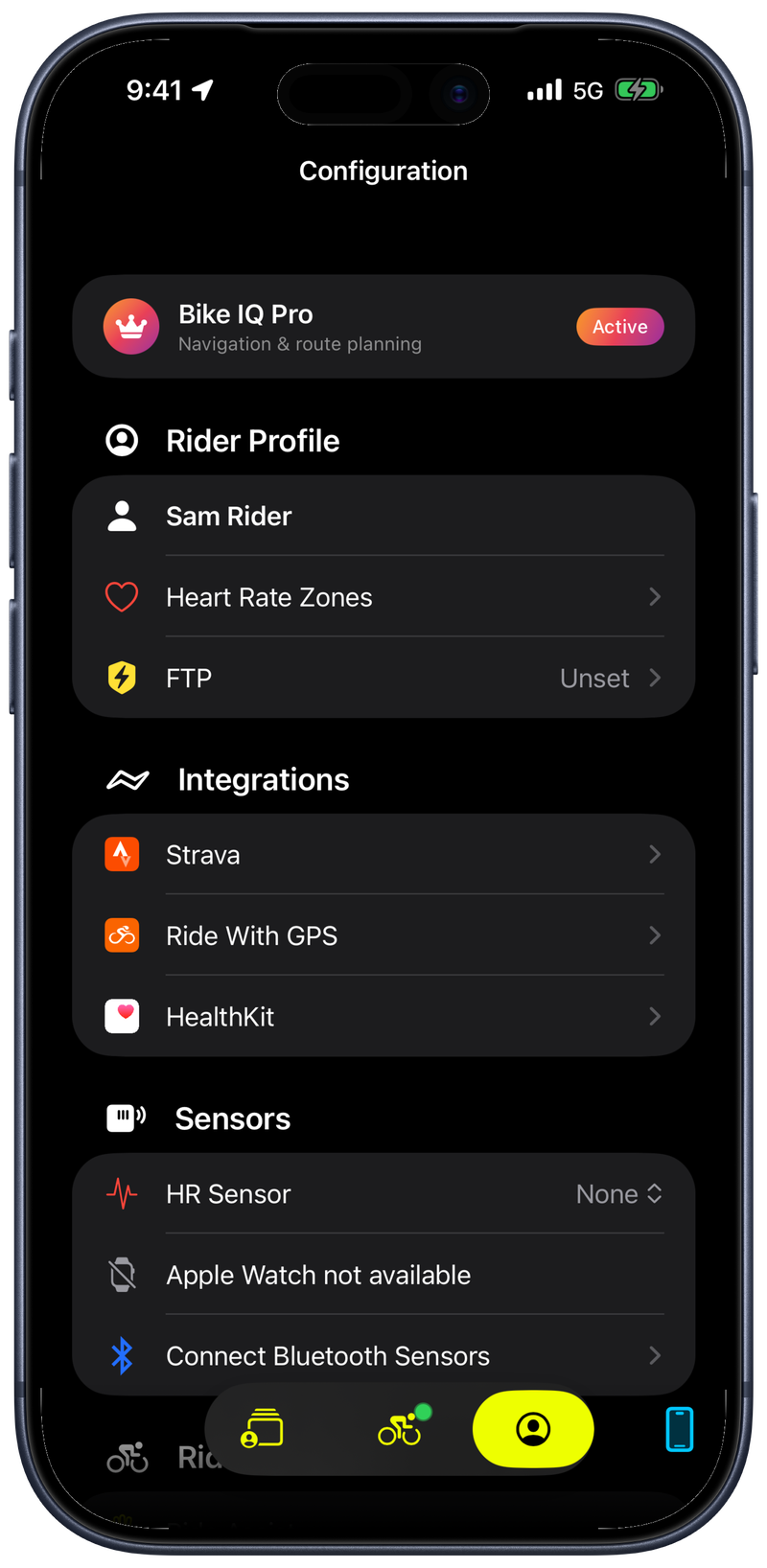
Task: Tap the Active subscription badge
Action: pyautogui.click(x=619, y=326)
